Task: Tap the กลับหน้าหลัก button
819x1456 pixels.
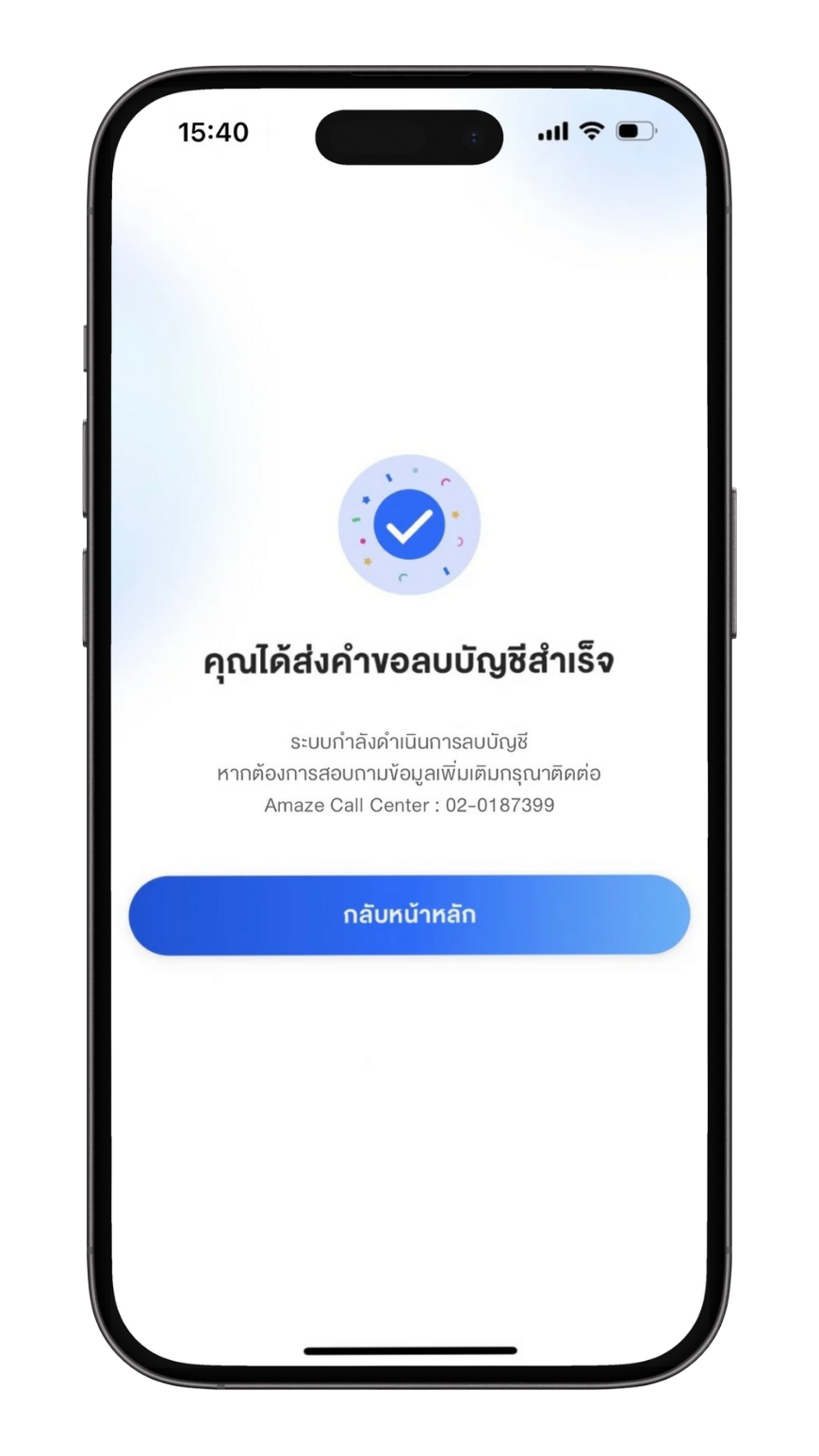Action: 409,915
